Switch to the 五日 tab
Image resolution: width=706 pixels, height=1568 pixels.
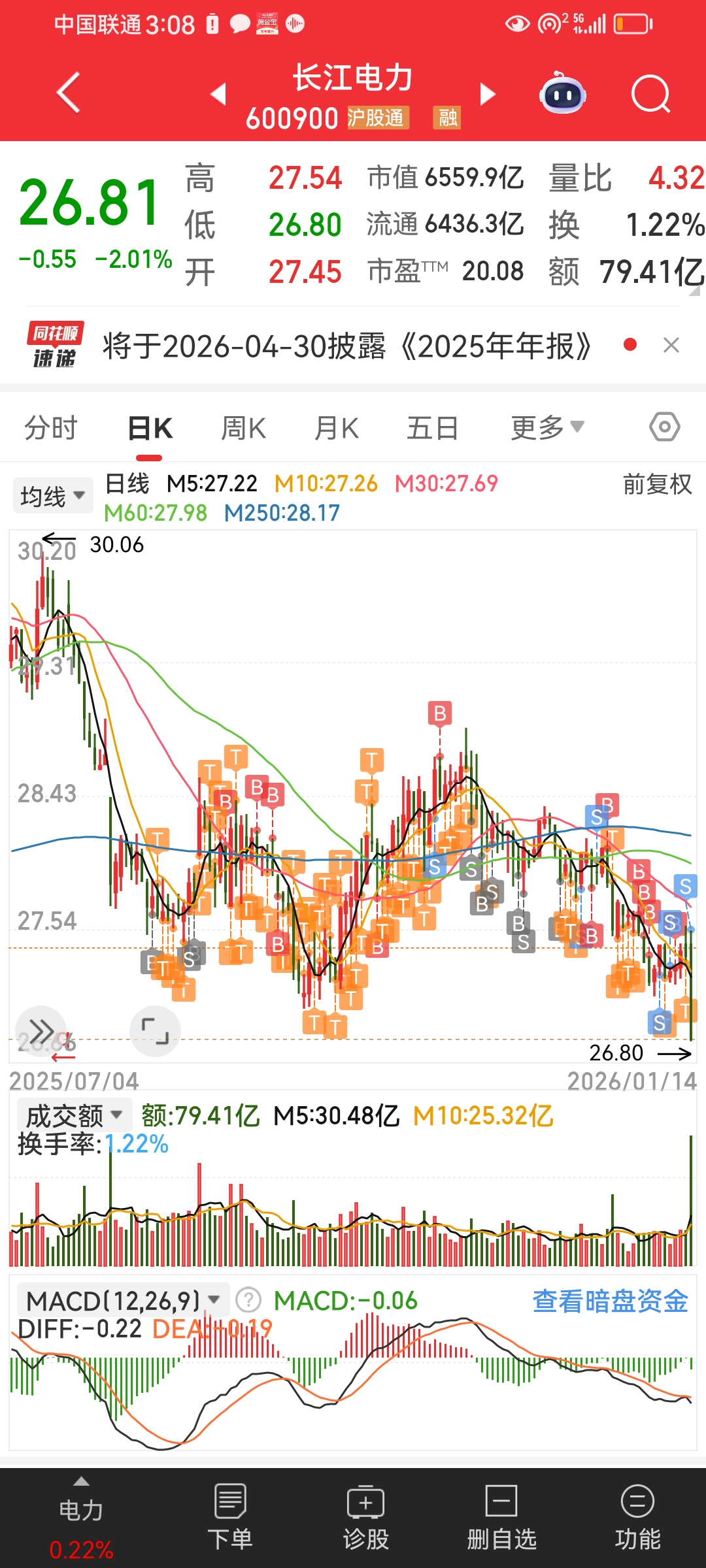tap(432, 429)
